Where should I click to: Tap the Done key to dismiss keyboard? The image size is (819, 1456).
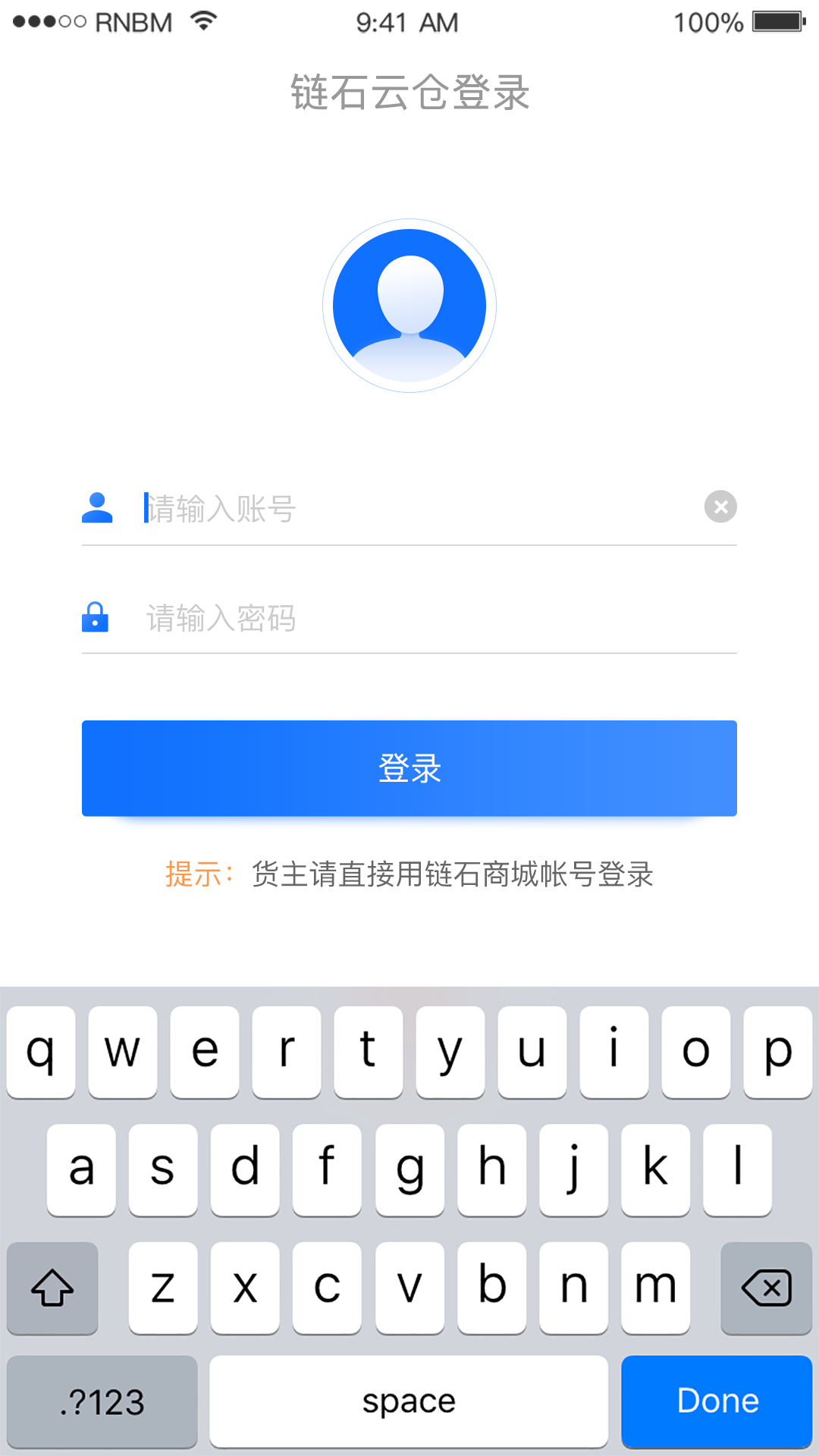[x=717, y=1401]
